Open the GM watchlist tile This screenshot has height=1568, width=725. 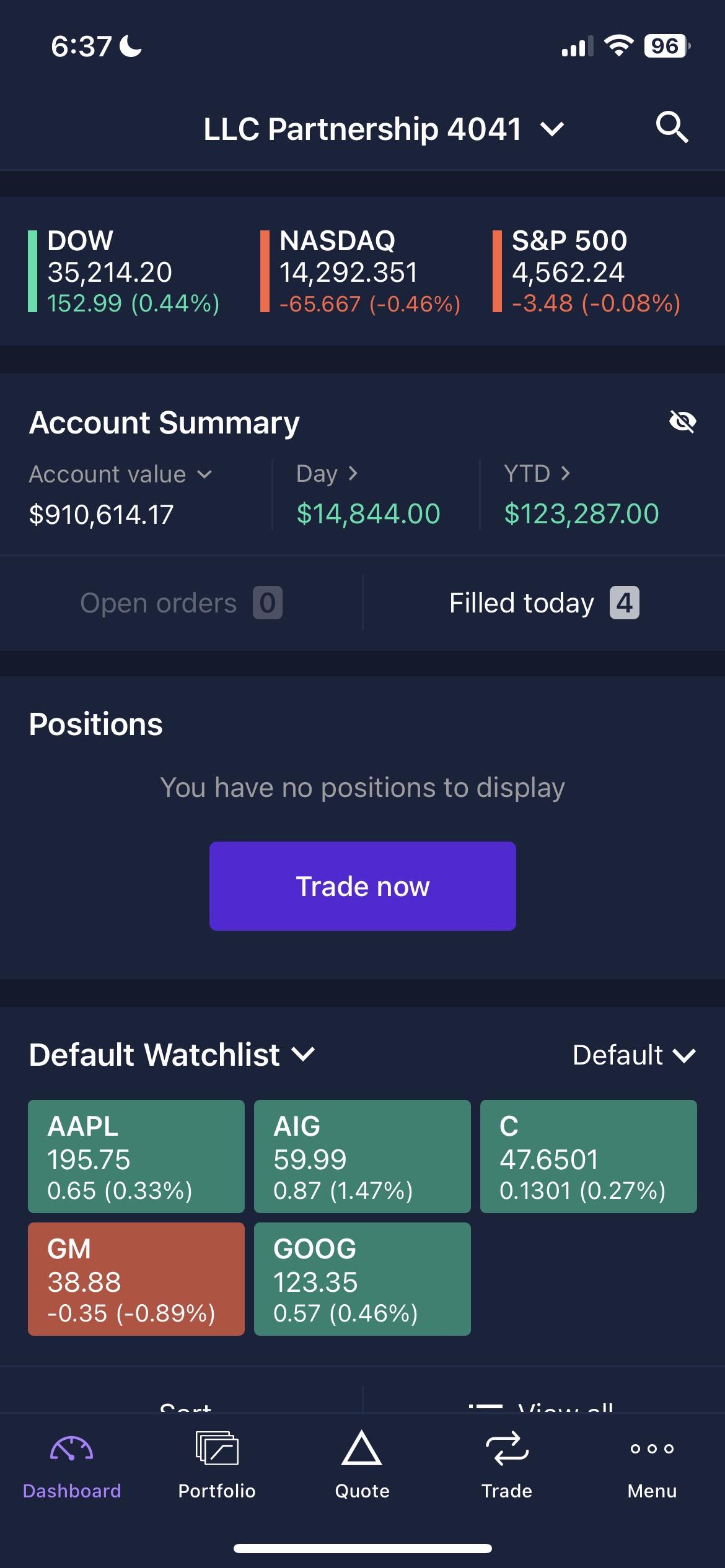coord(136,1279)
